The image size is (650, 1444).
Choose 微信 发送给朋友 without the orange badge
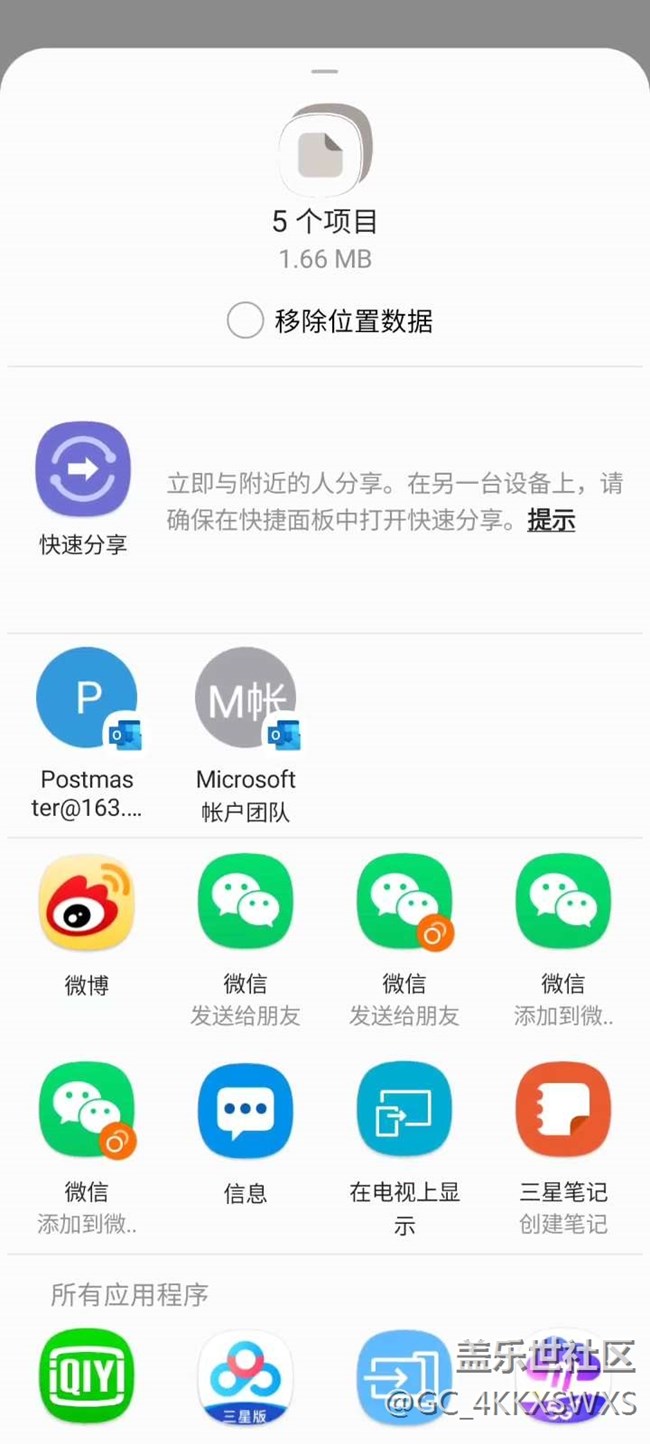(x=245, y=903)
